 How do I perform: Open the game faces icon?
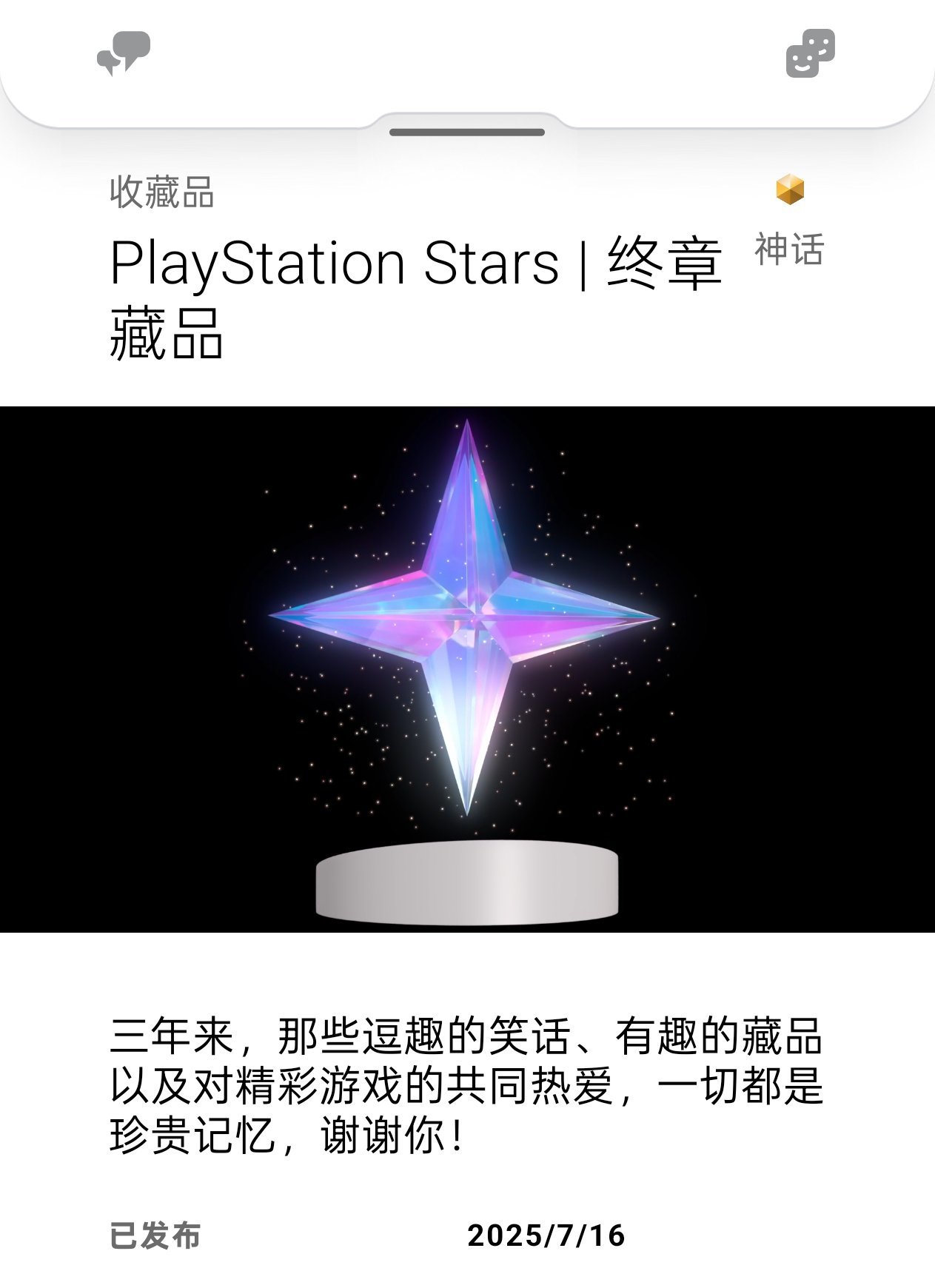(810, 53)
